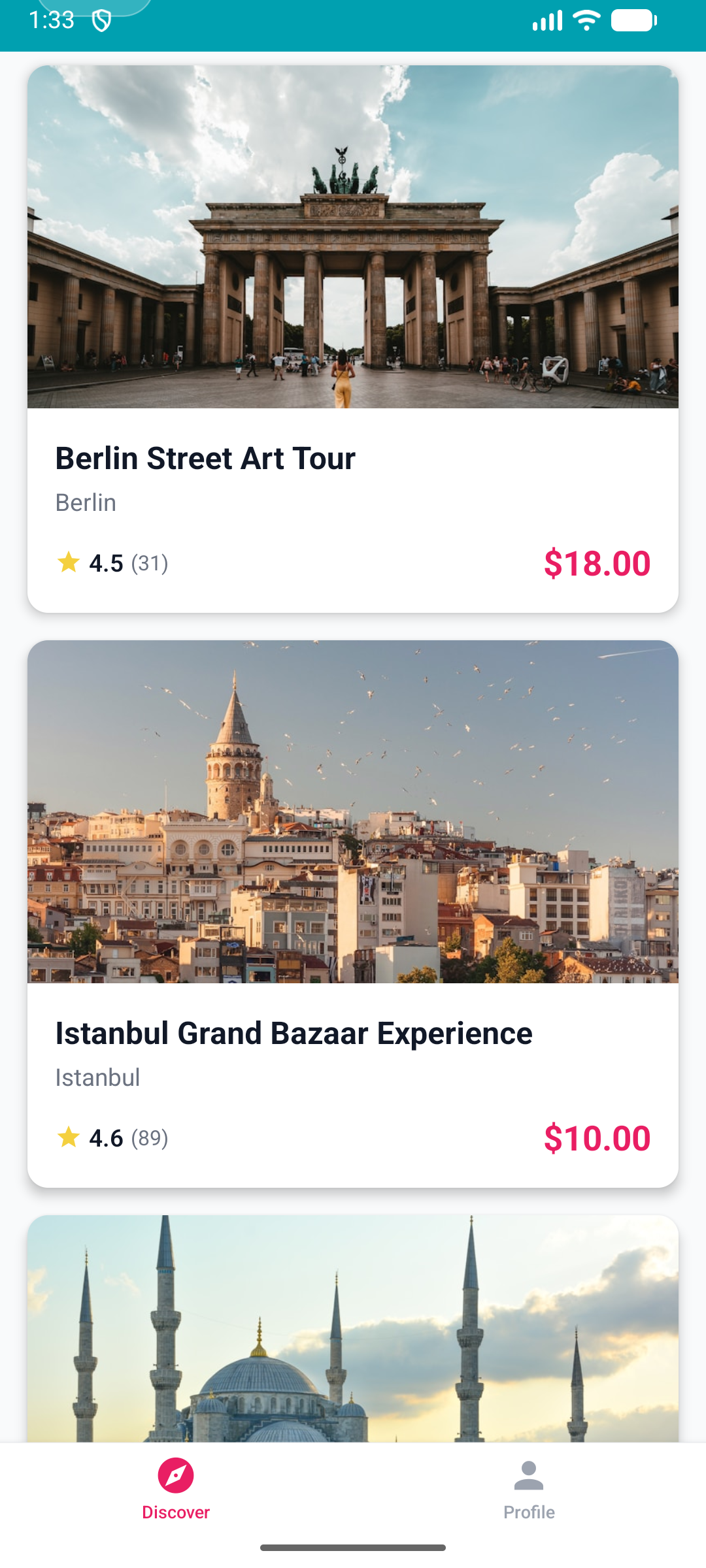Click the (31) review count for Berlin tour

tap(149, 563)
